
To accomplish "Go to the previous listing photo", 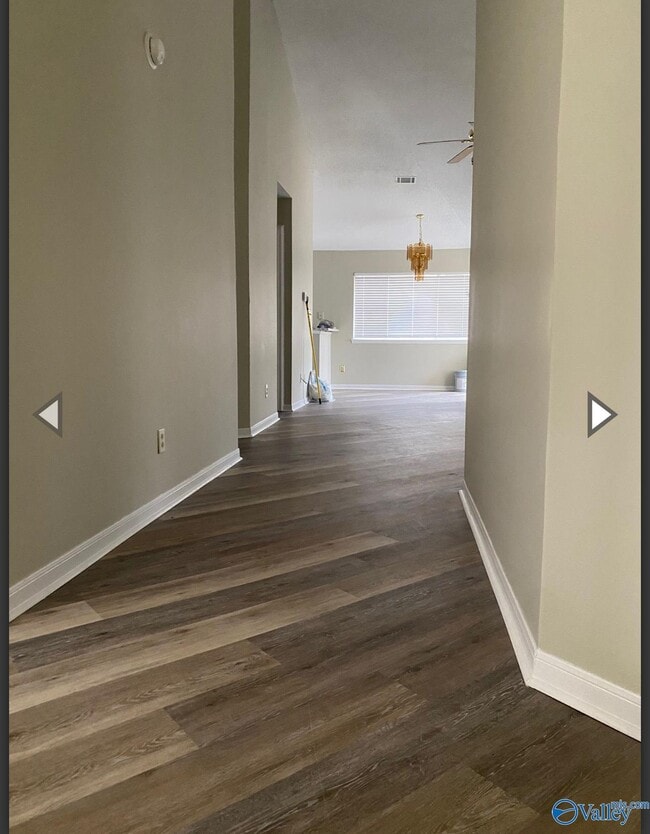I will tap(49, 414).
